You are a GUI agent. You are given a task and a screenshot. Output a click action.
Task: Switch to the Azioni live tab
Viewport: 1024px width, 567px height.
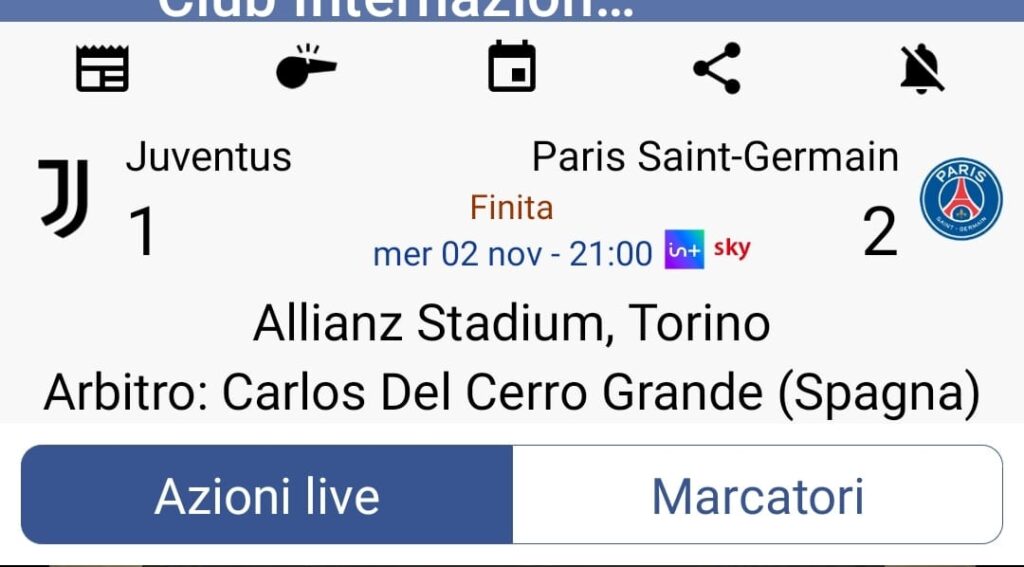pyautogui.click(x=267, y=496)
